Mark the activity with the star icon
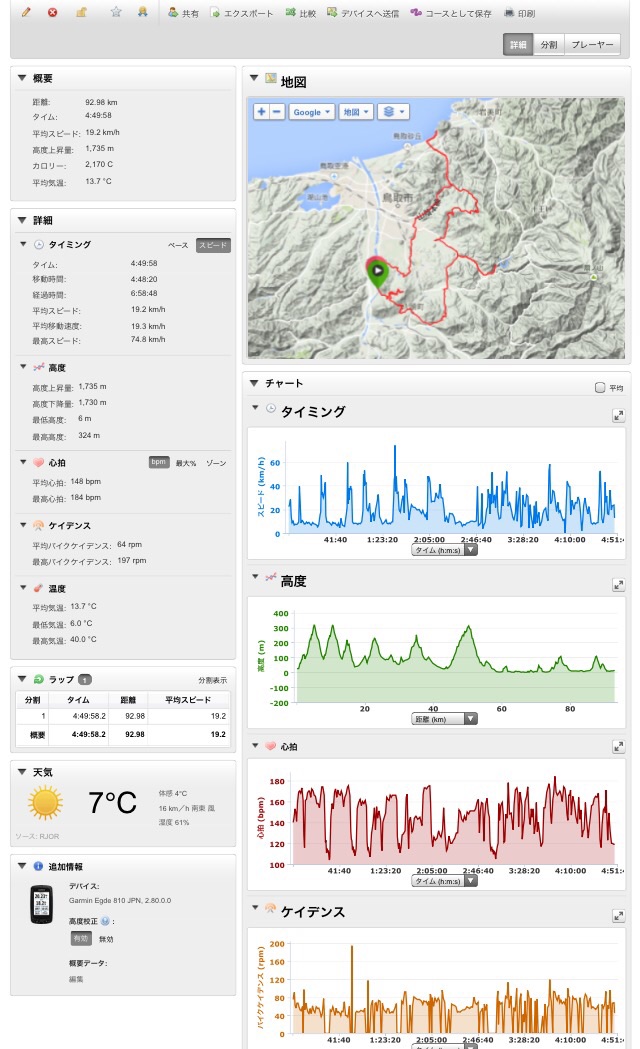Image resolution: width=640 pixels, height=1049 pixels. pyautogui.click(x=116, y=12)
